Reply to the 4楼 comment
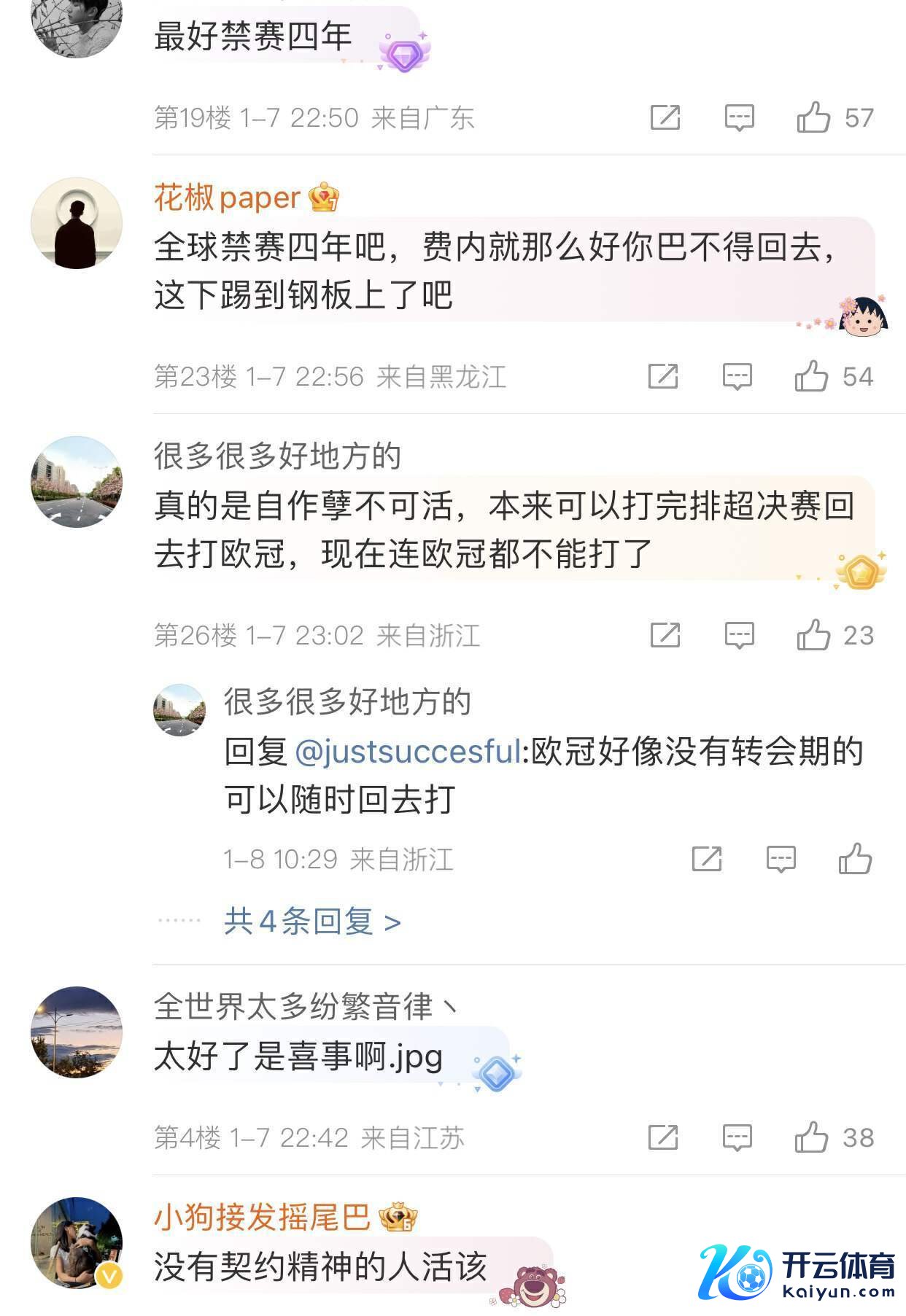The image size is (906, 1316). coord(737,1137)
